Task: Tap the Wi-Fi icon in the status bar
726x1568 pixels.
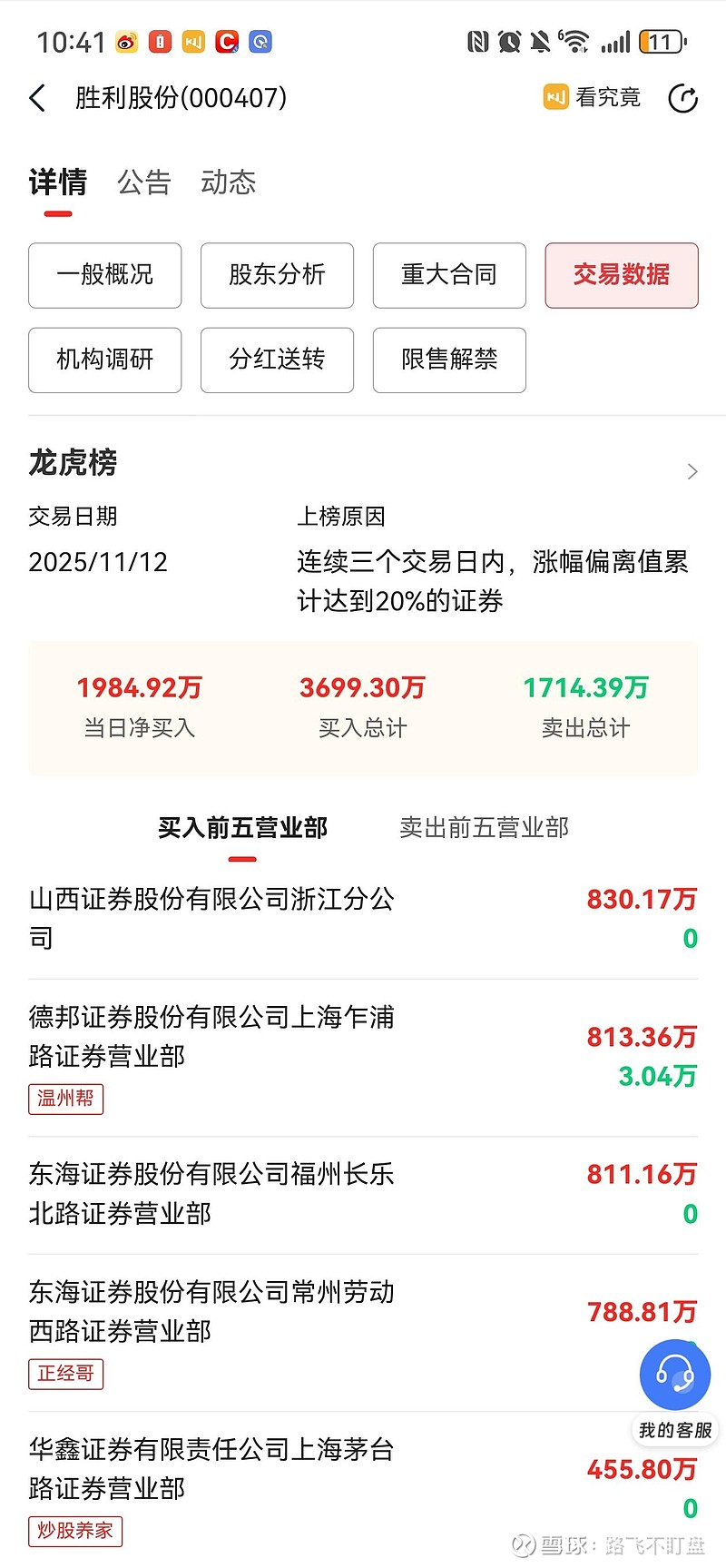Action: [x=575, y=40]
